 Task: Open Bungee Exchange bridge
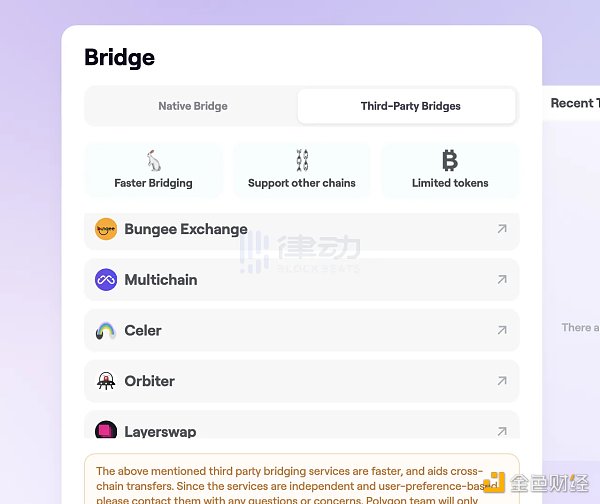(x=301, y=230)
